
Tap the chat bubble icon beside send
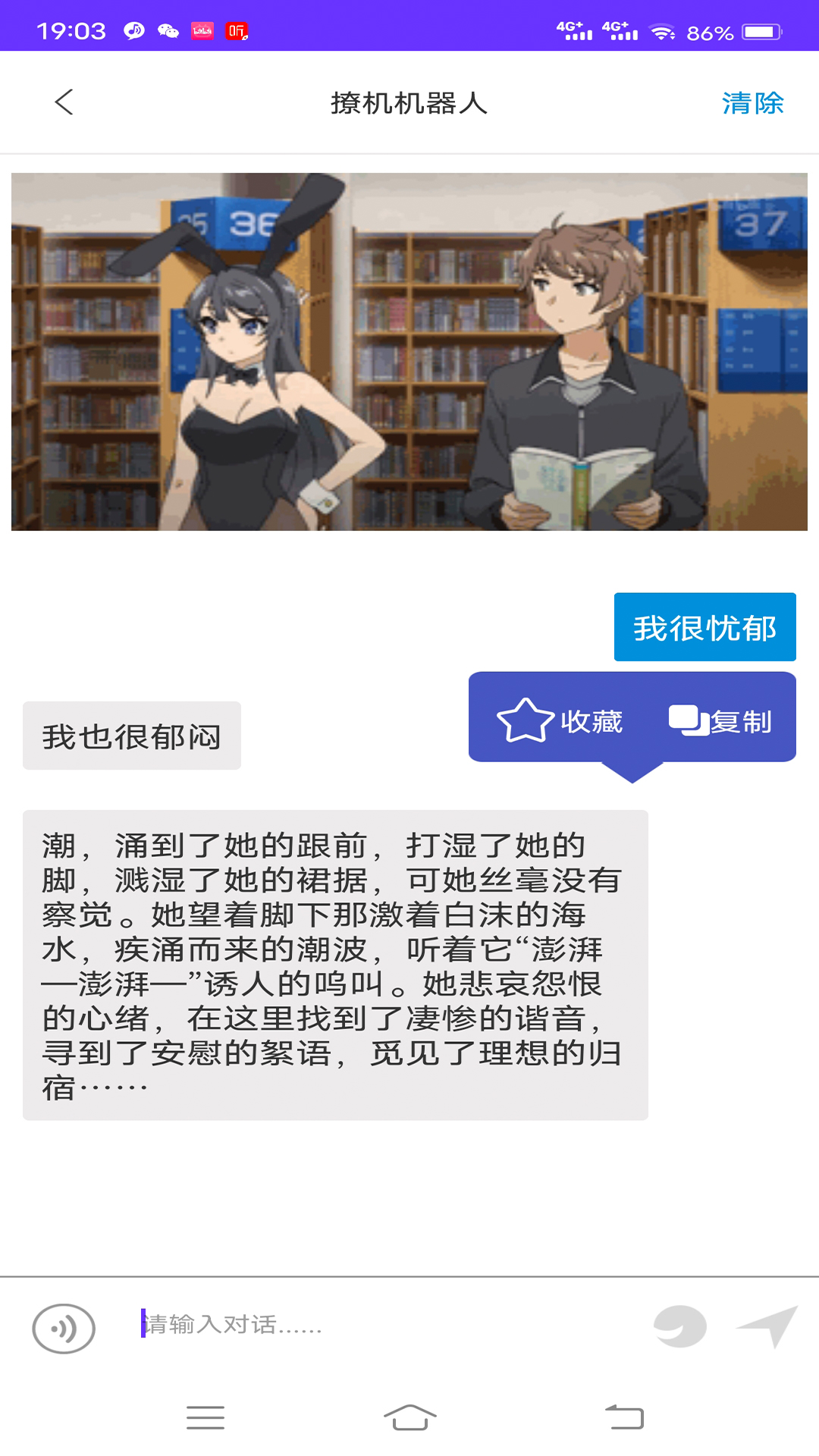tap(680, 1326)
